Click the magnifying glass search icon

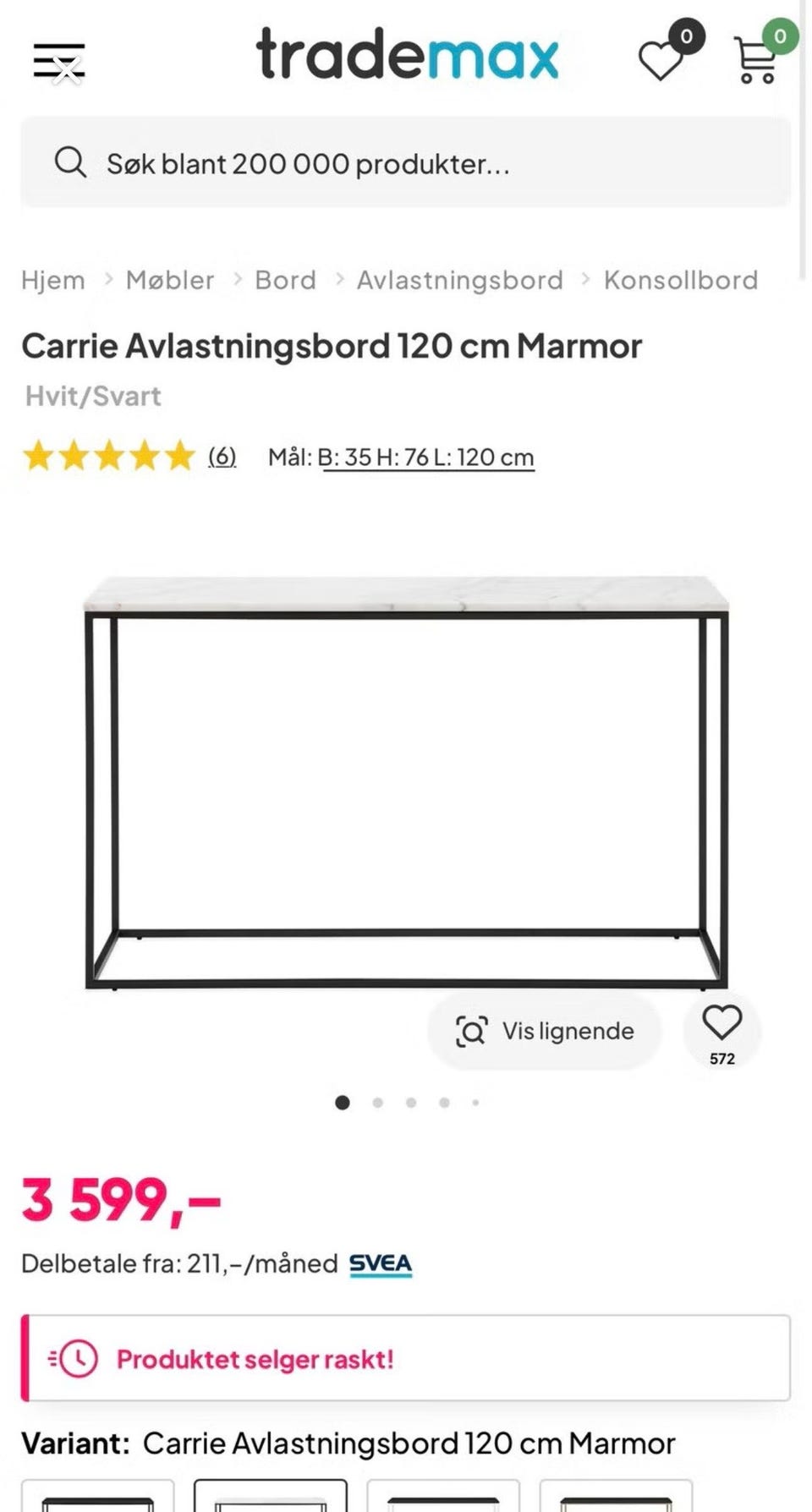point(72,162)
